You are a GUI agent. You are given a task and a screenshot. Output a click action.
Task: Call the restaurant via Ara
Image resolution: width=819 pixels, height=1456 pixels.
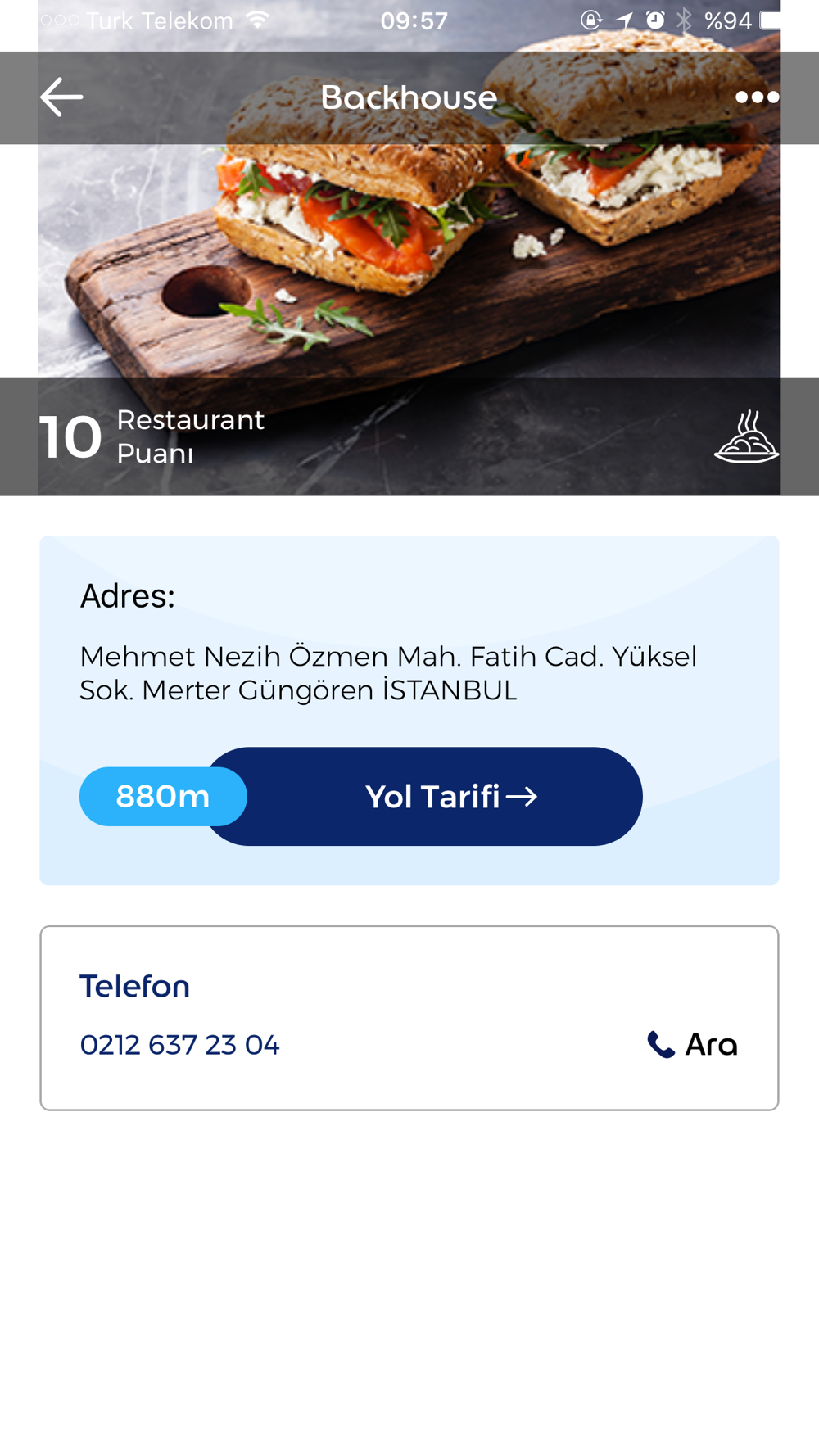point(693,1044)
